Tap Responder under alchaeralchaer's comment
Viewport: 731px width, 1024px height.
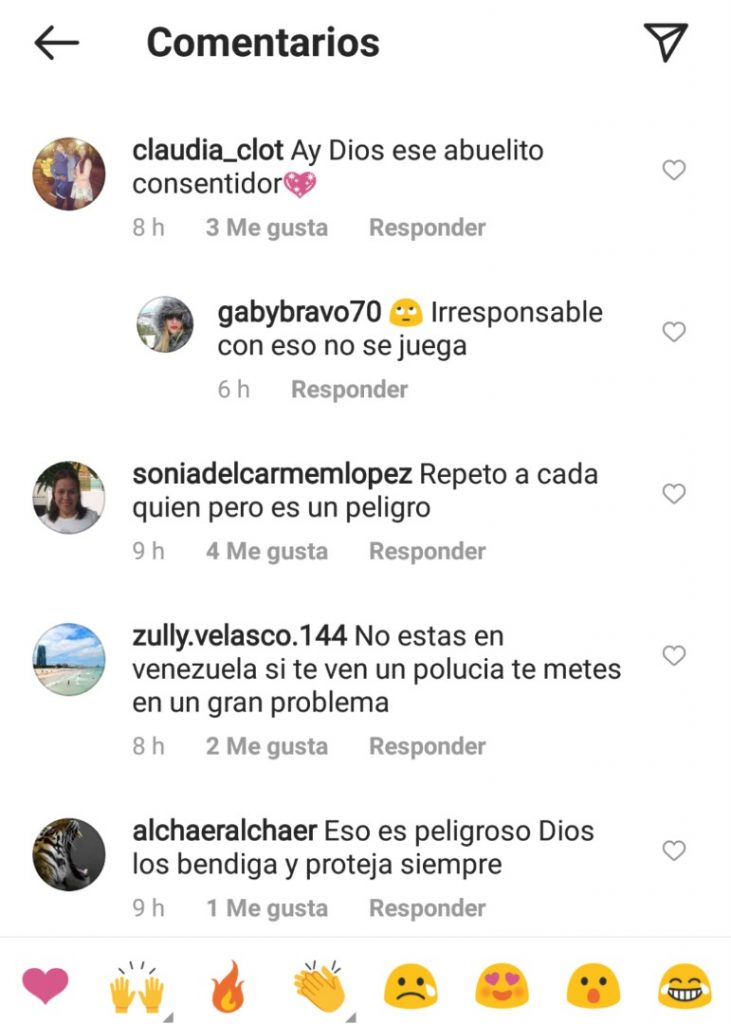[427, 908]
